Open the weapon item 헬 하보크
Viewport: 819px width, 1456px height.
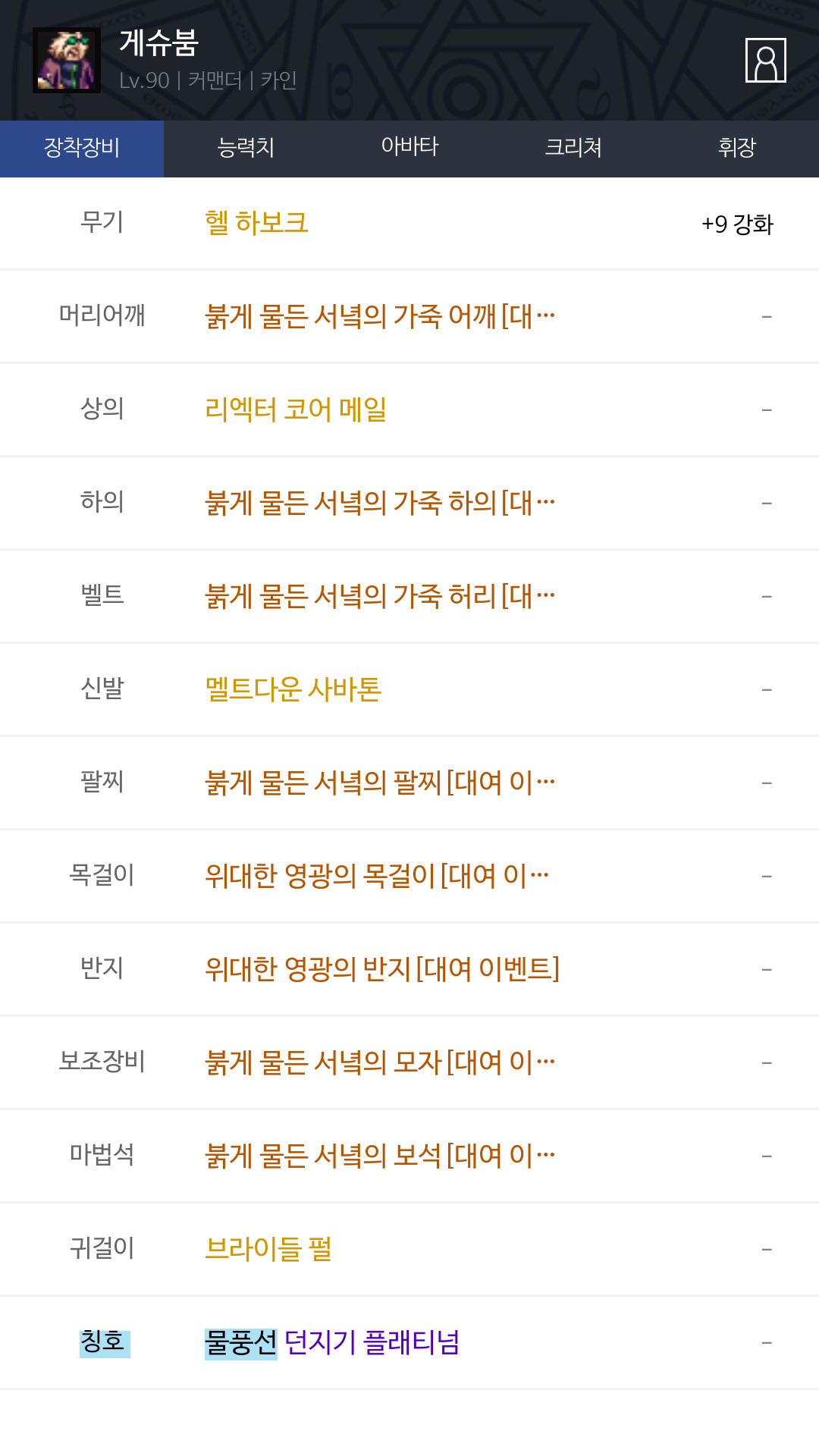[256, 223]
